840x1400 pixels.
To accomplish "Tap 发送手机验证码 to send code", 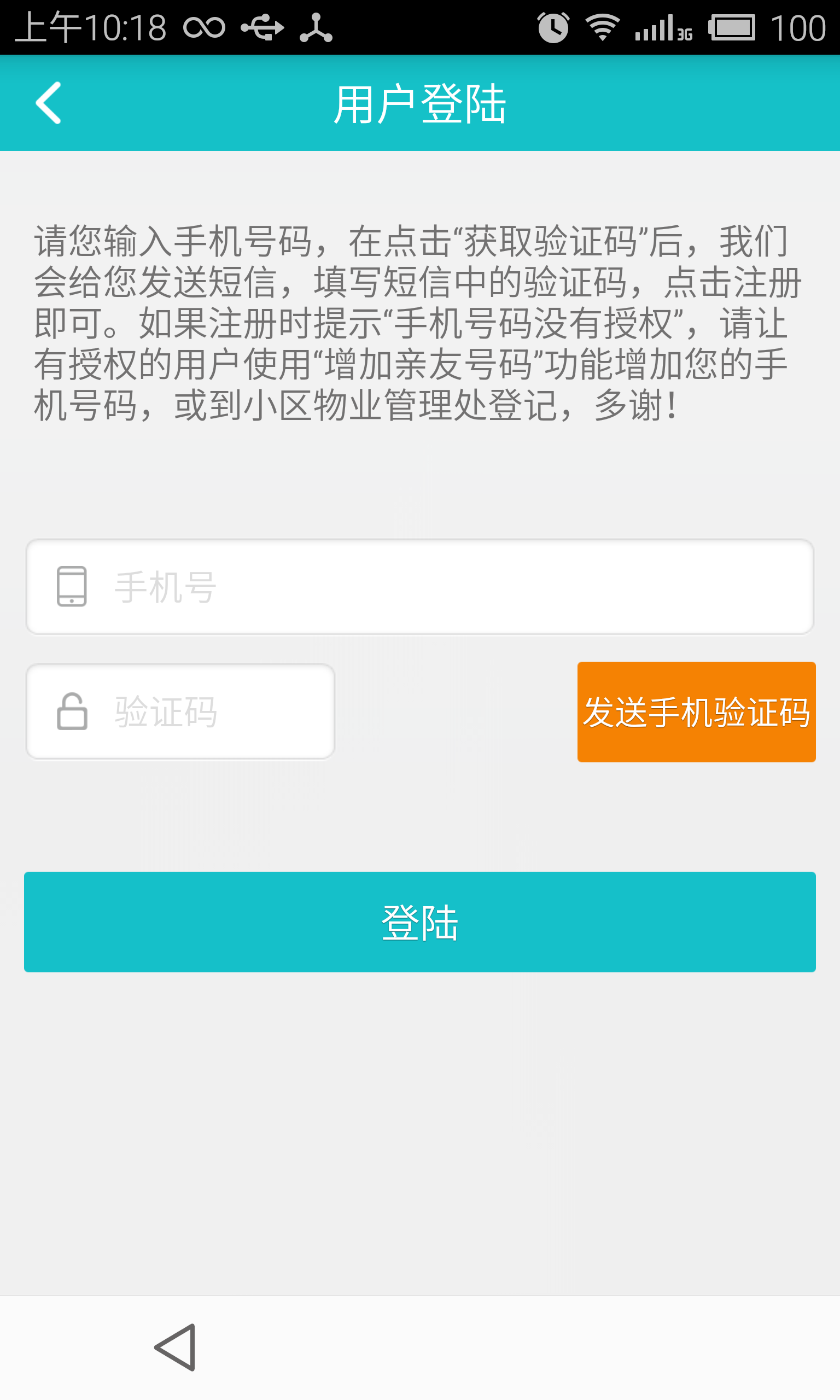I will click(x=696, y=711).
